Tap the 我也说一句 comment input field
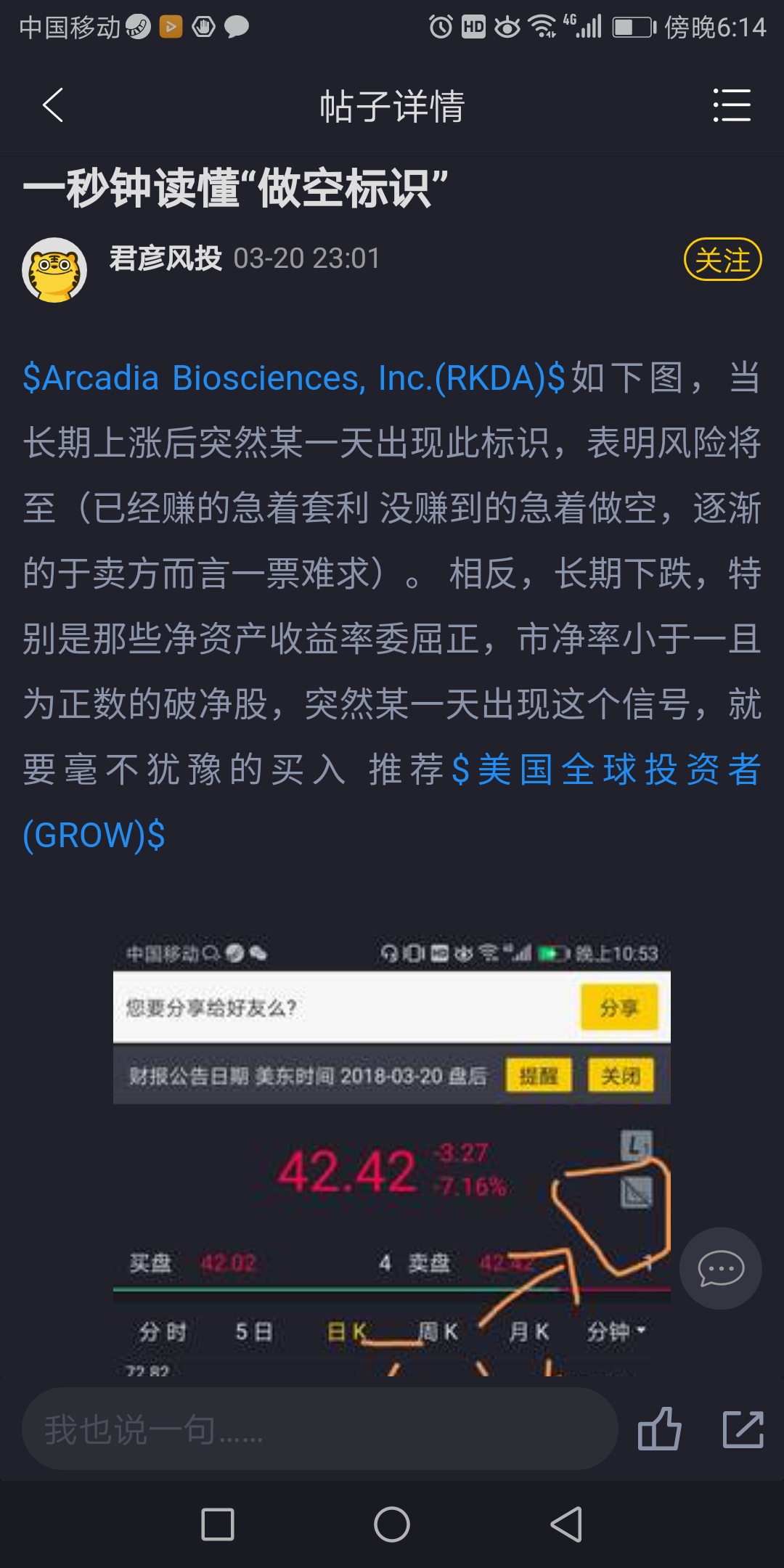 click(x=320, y=1429)
